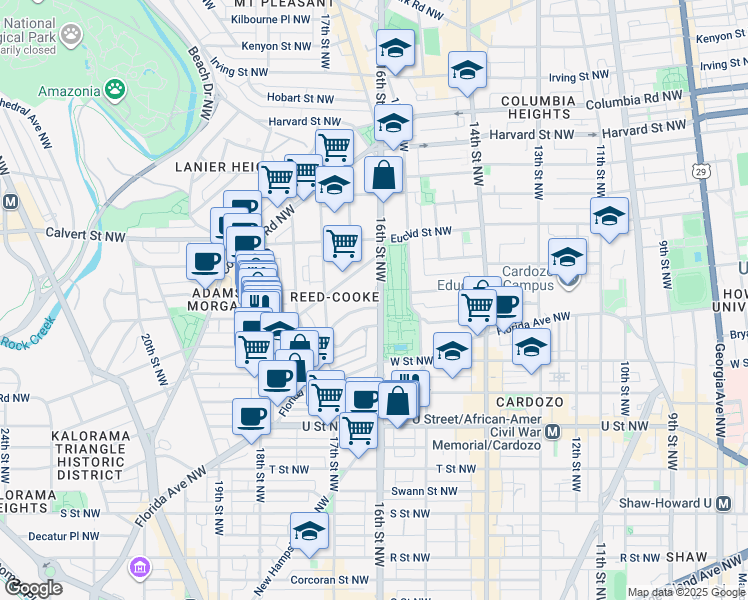Tap the purple museum marker below Decatur Pl NW

pos(139,568)
